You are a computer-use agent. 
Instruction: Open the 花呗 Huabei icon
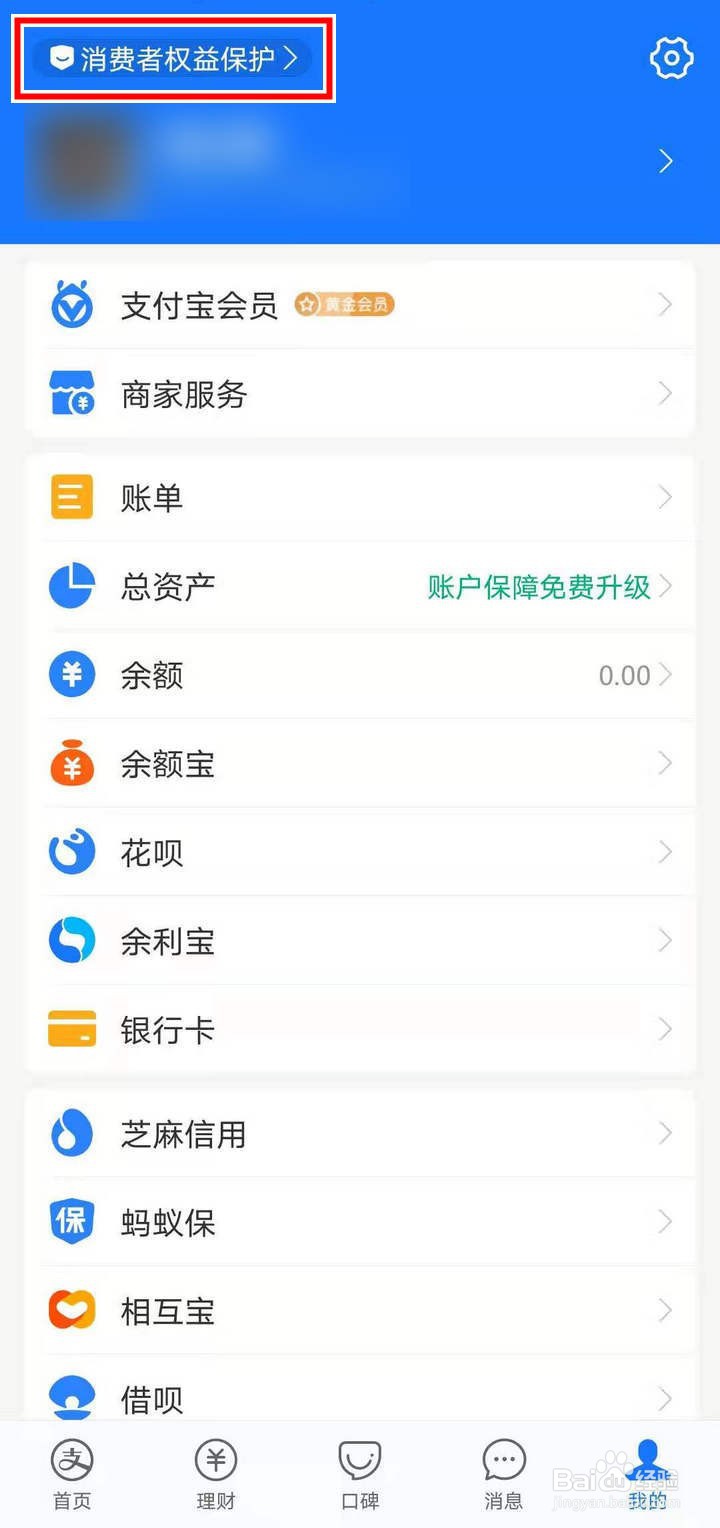(x=70, y=852)
